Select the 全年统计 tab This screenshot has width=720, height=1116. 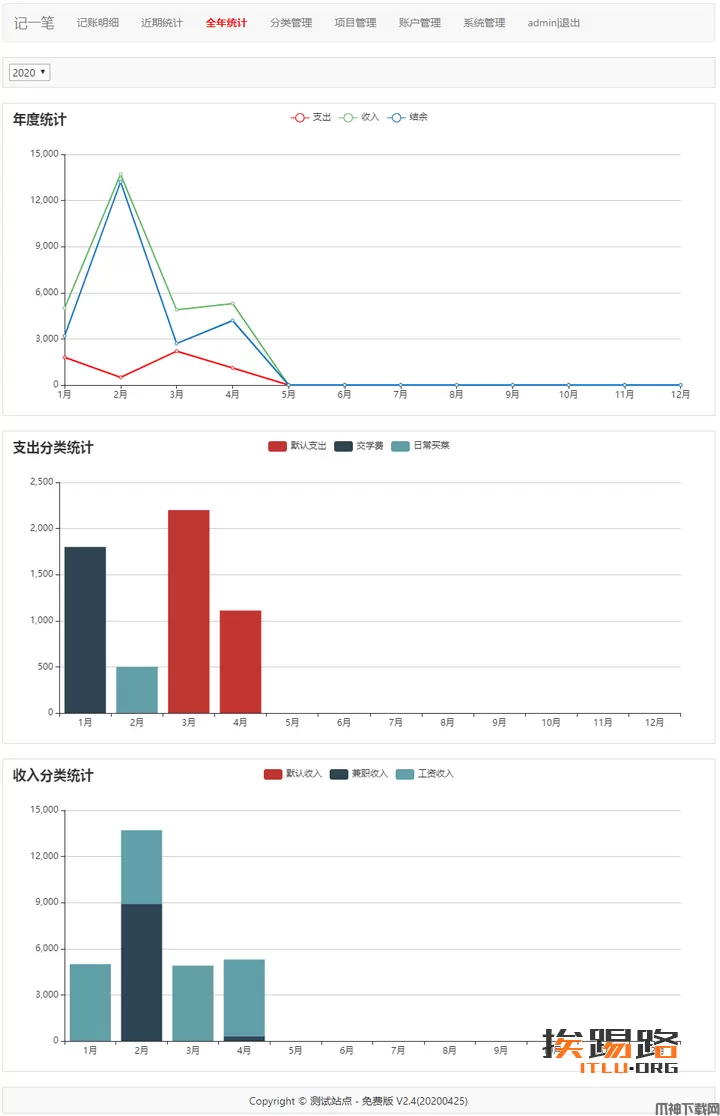coord(226,23)
